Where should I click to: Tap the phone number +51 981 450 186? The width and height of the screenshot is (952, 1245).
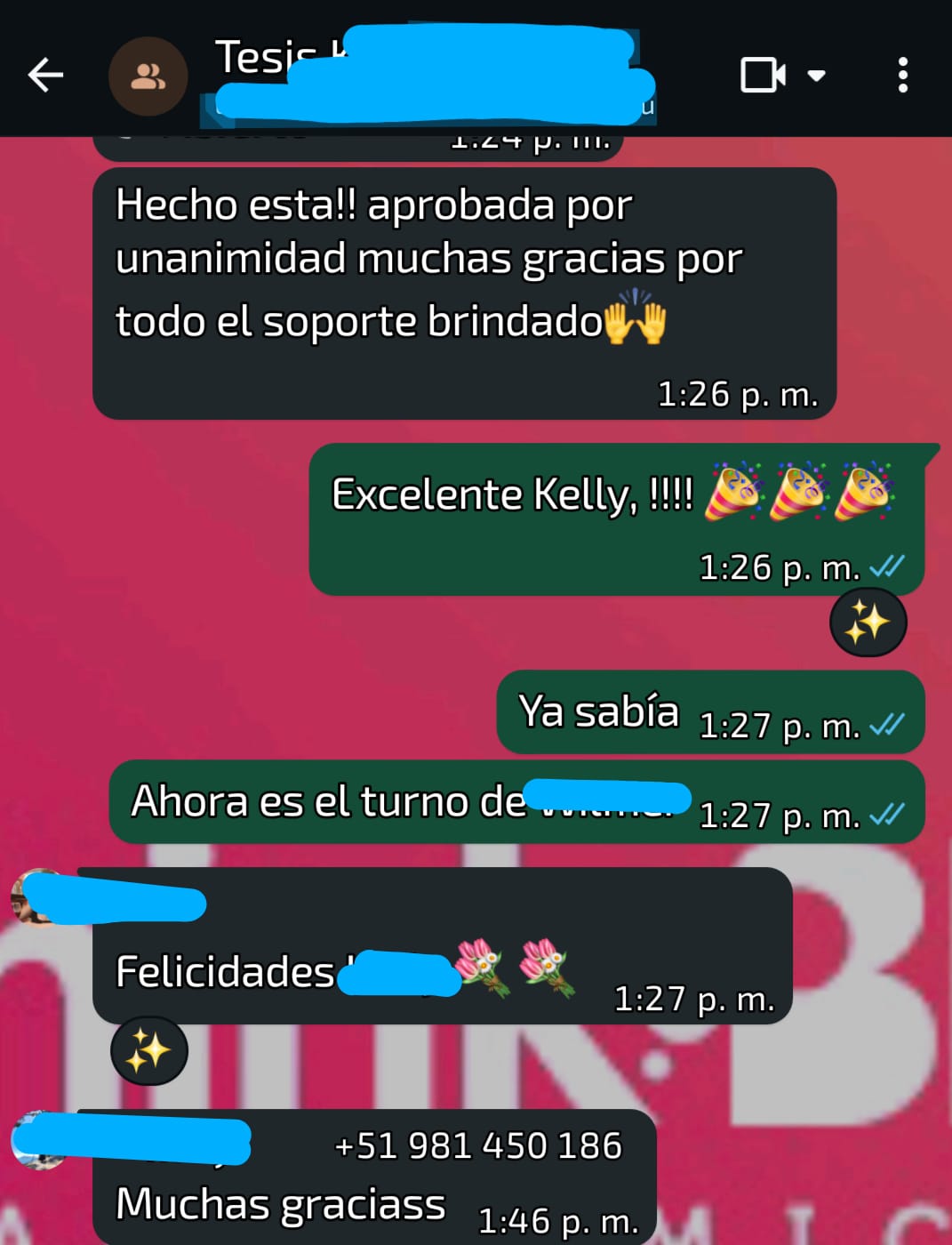pos(478,1145)
